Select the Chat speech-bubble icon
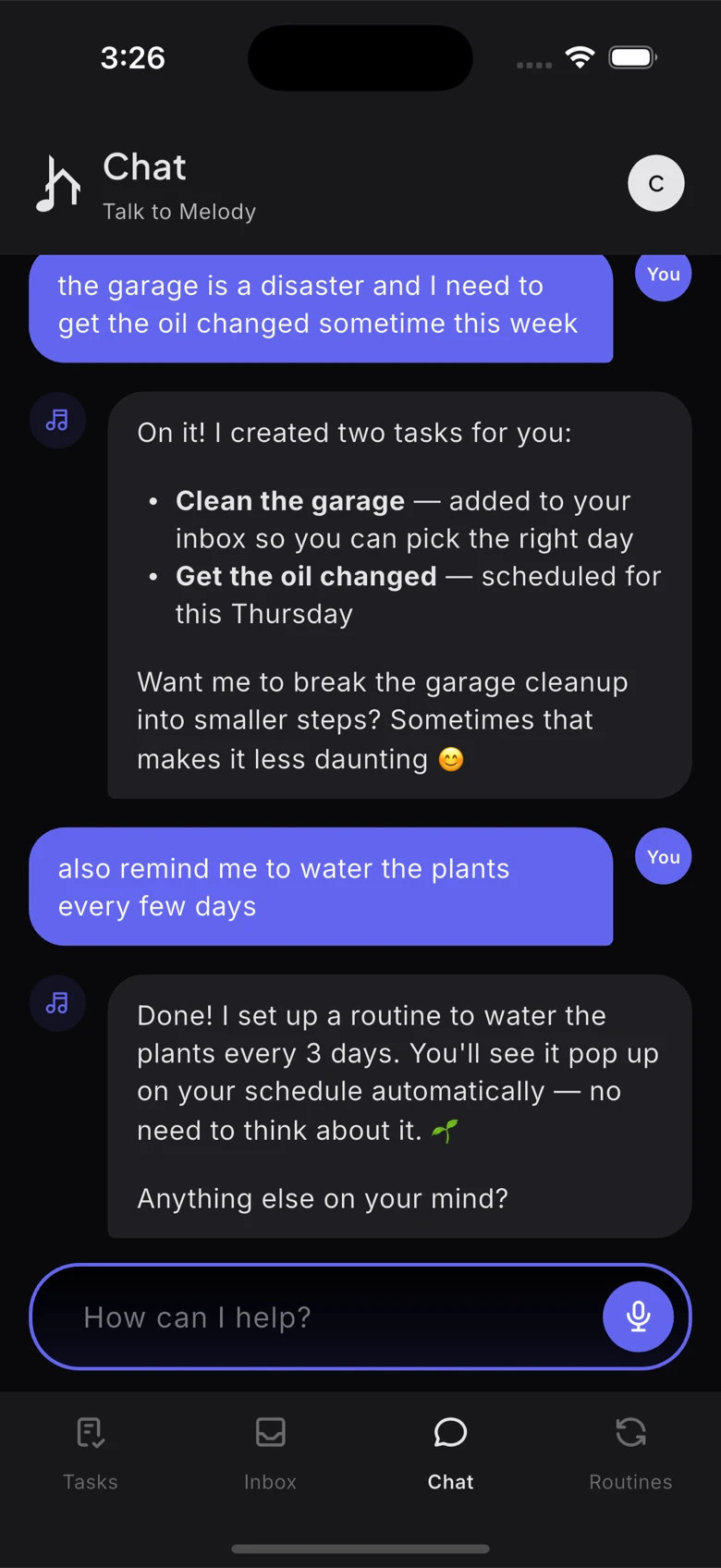 pyautogui.click(x=450, y=1432)
